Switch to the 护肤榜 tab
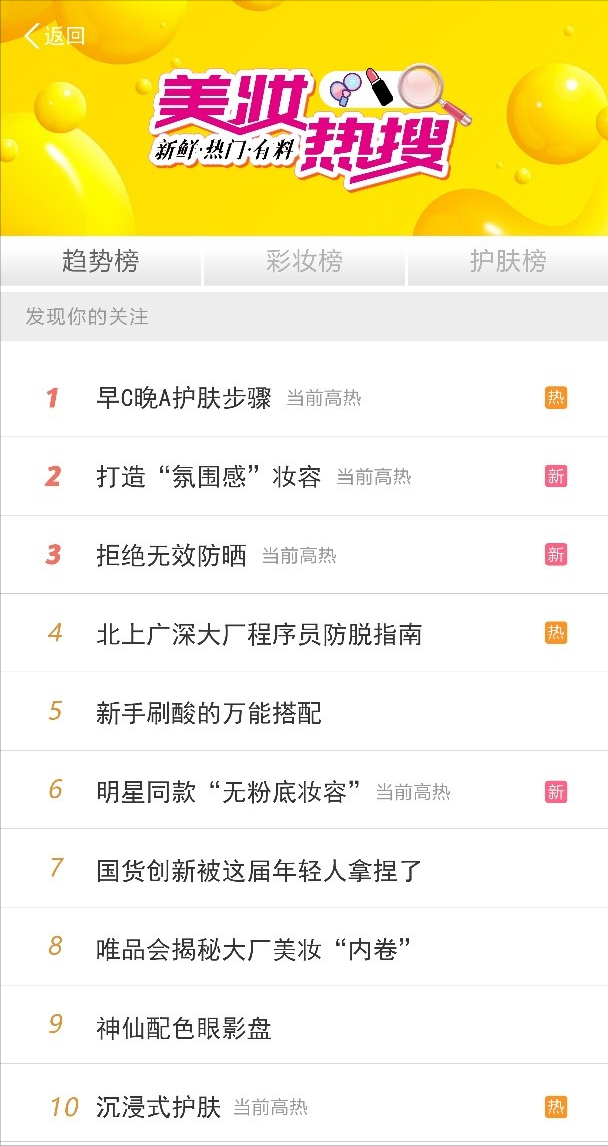The height and width of the screenshot is (1146, 608). pyautogui.click(x=508, y=262)
